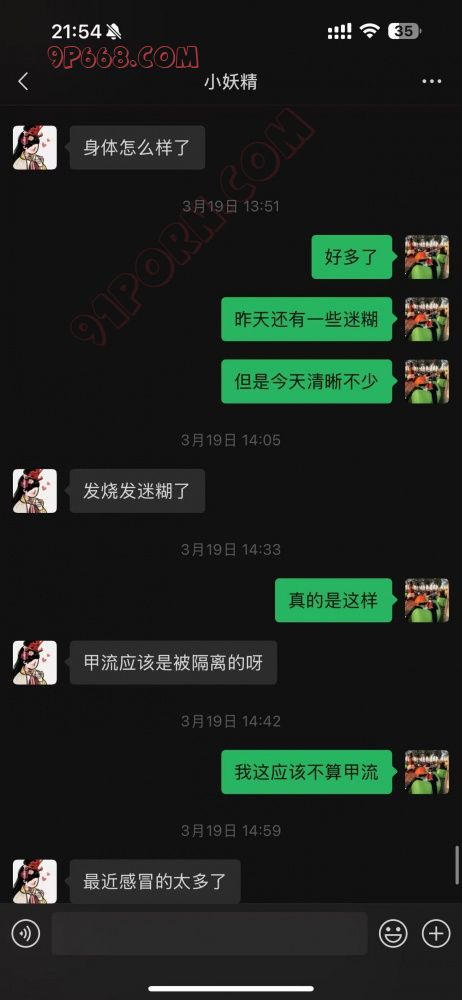Switch to voice message input
The height and width of the screenshot is (1000, 462).
(x=26, y=934)
